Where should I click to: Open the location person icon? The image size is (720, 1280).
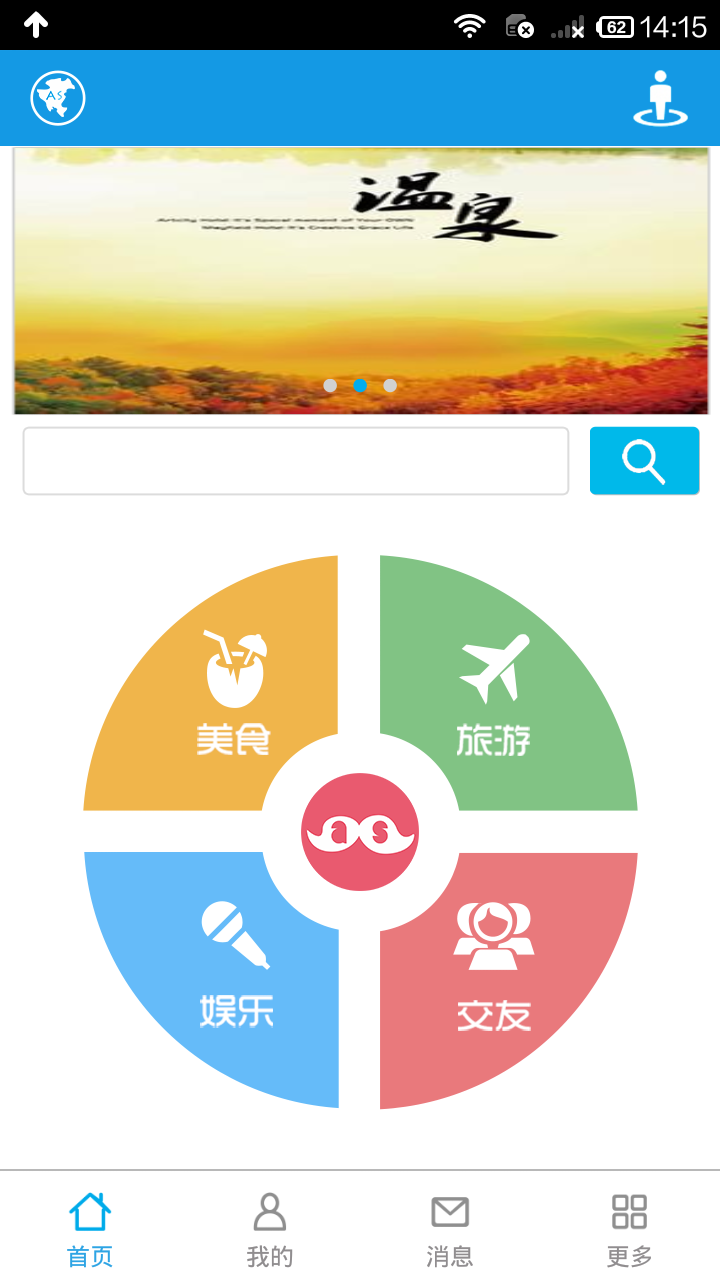tap(660, 98)
